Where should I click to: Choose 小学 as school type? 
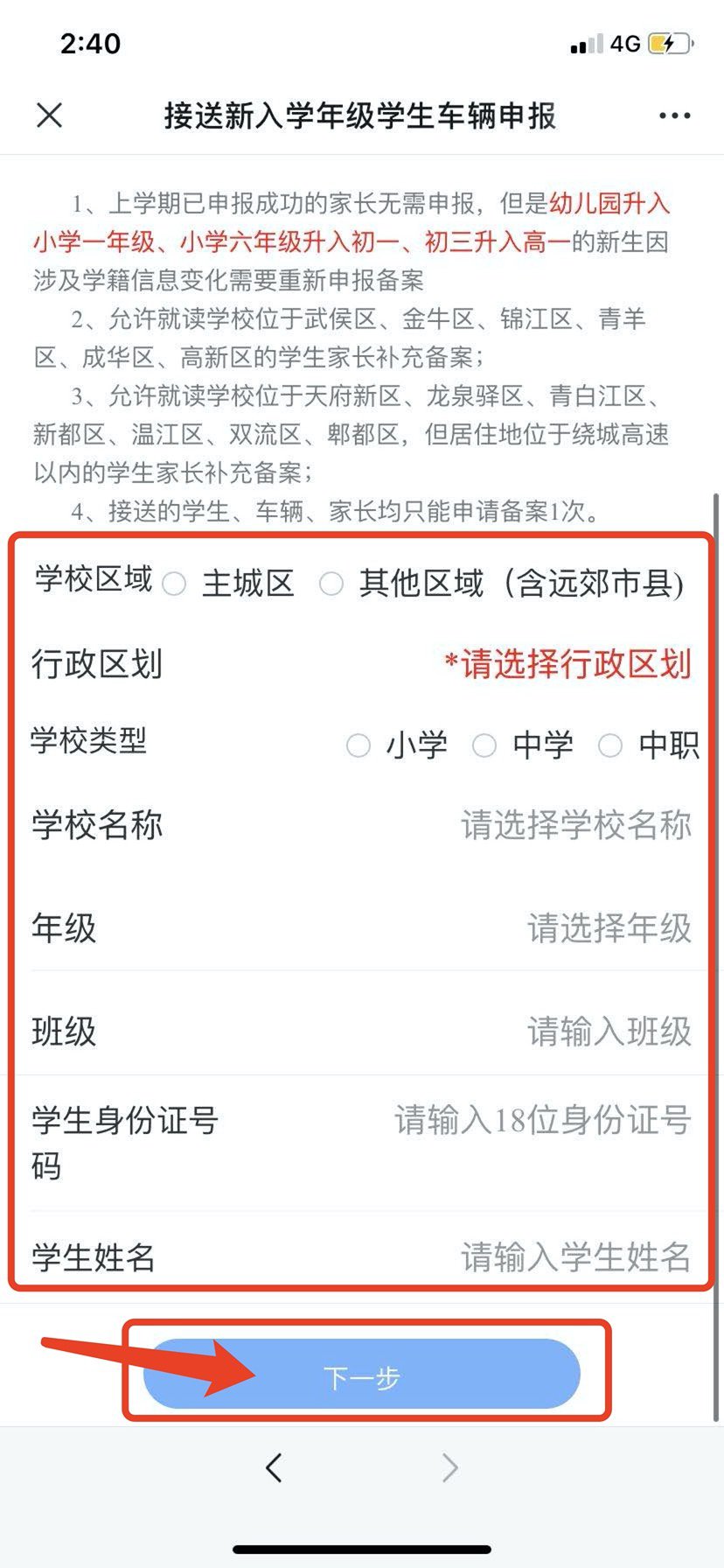[x=359, y=745]
